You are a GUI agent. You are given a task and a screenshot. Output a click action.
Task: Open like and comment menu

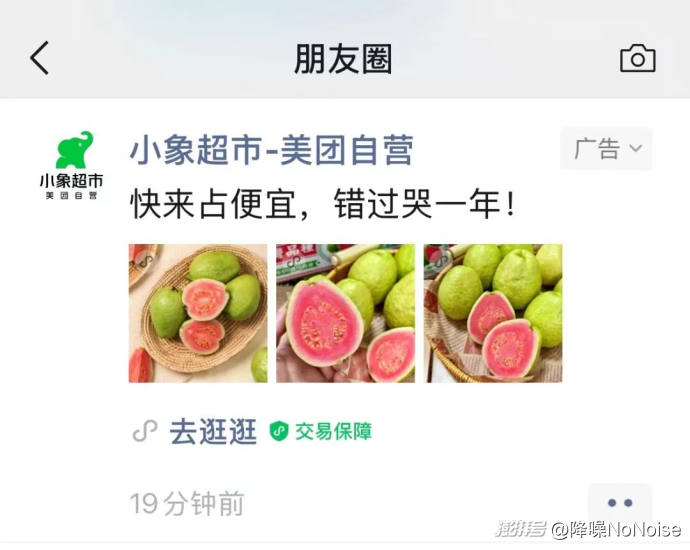pyautogui.click(x=620, y=503)
